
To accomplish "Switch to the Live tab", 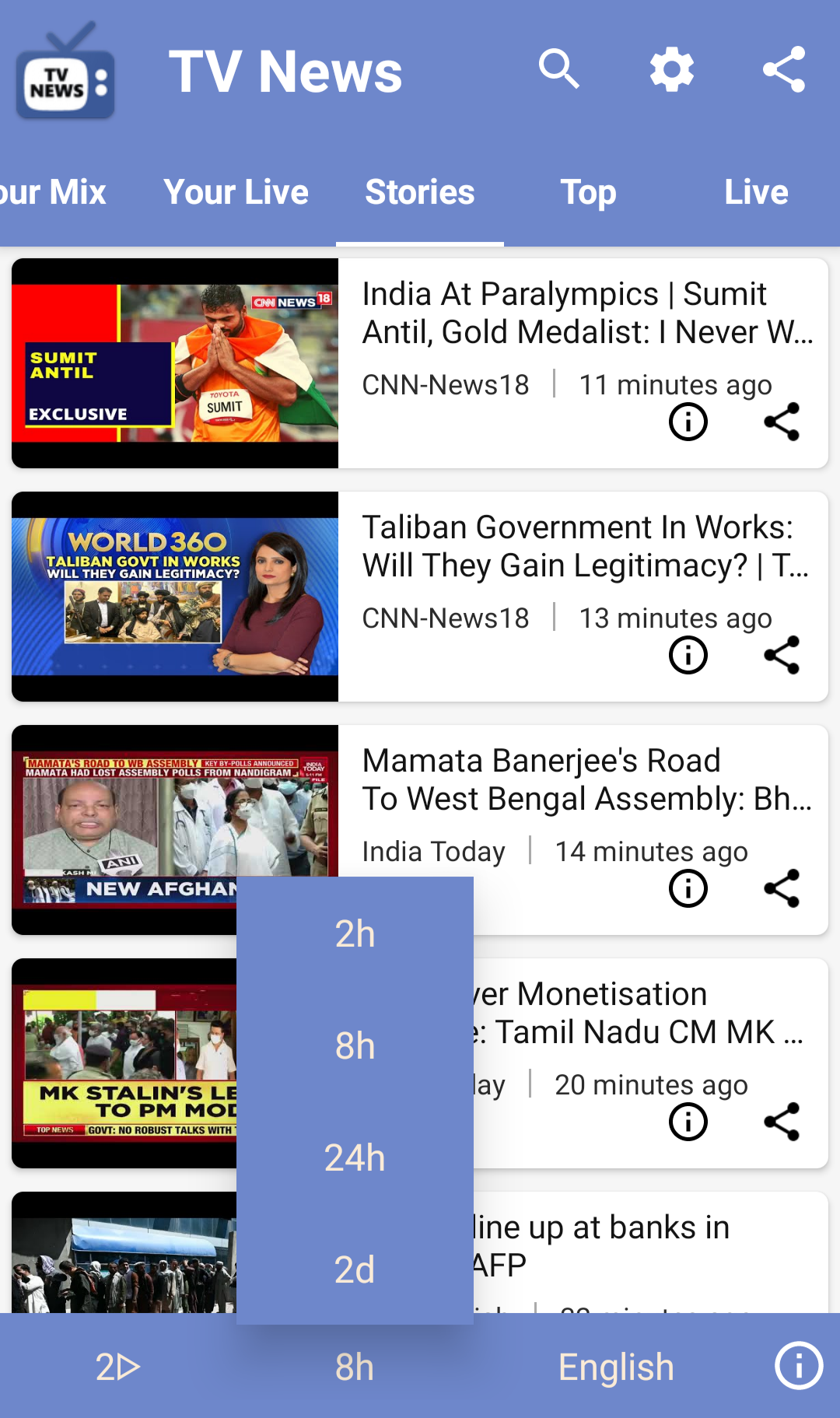I will coord(756,192).
